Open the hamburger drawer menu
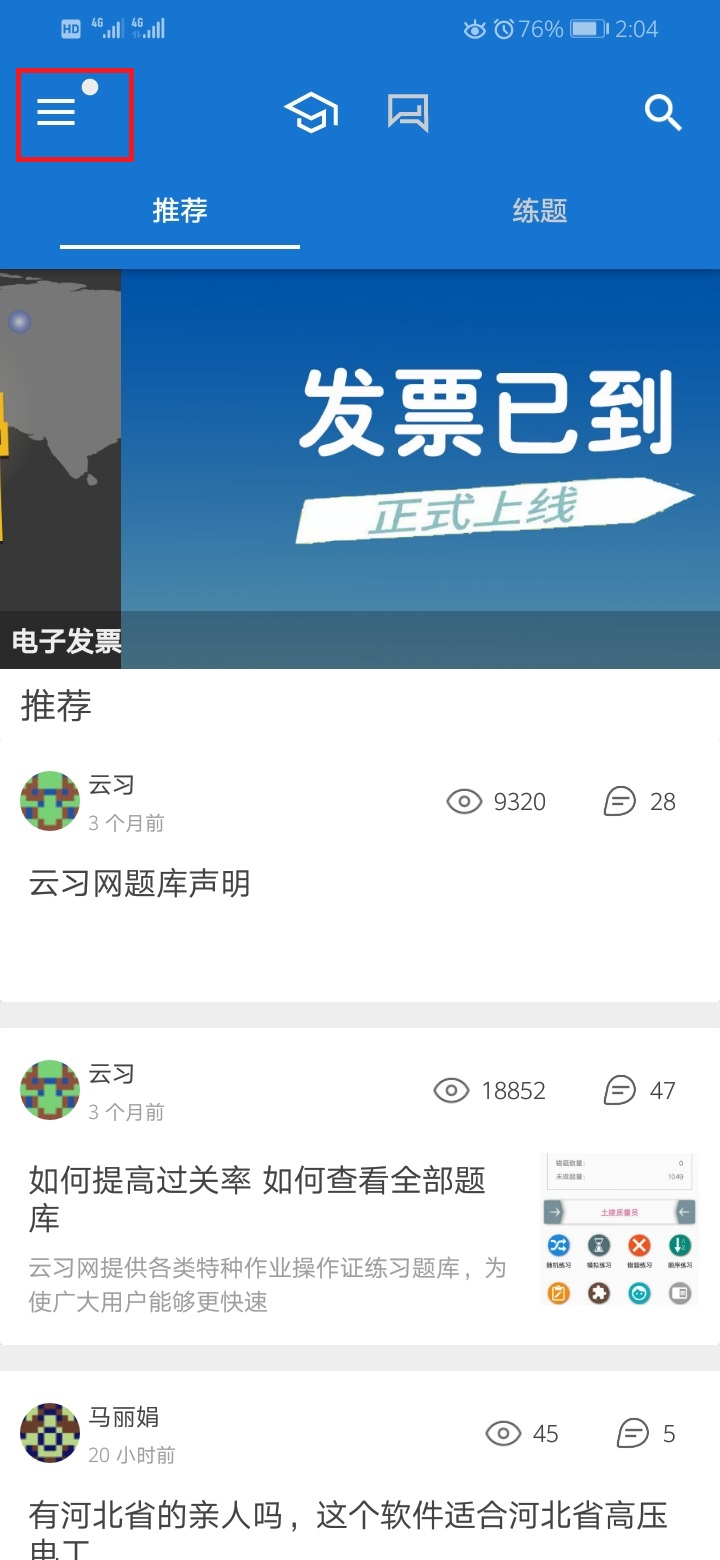This screenshot has height=1560, width=720. 56,113
